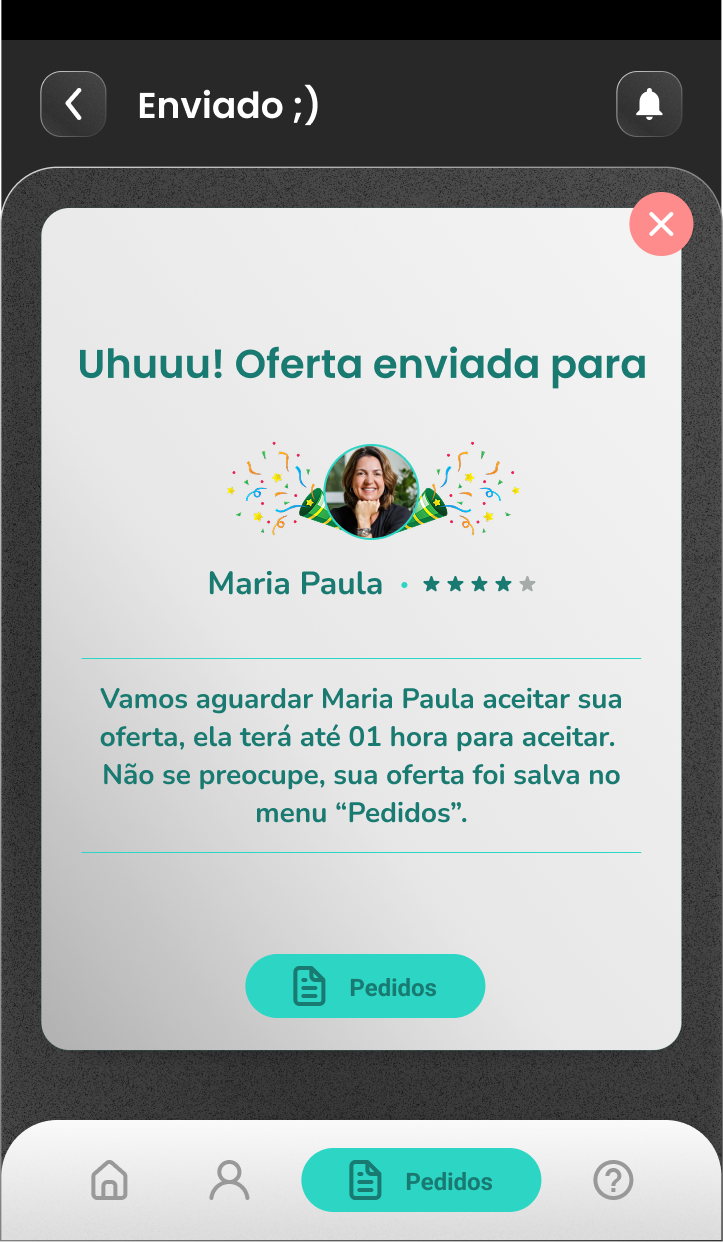Dismiss the offer confirmation with the pink X

pos(661,224)
